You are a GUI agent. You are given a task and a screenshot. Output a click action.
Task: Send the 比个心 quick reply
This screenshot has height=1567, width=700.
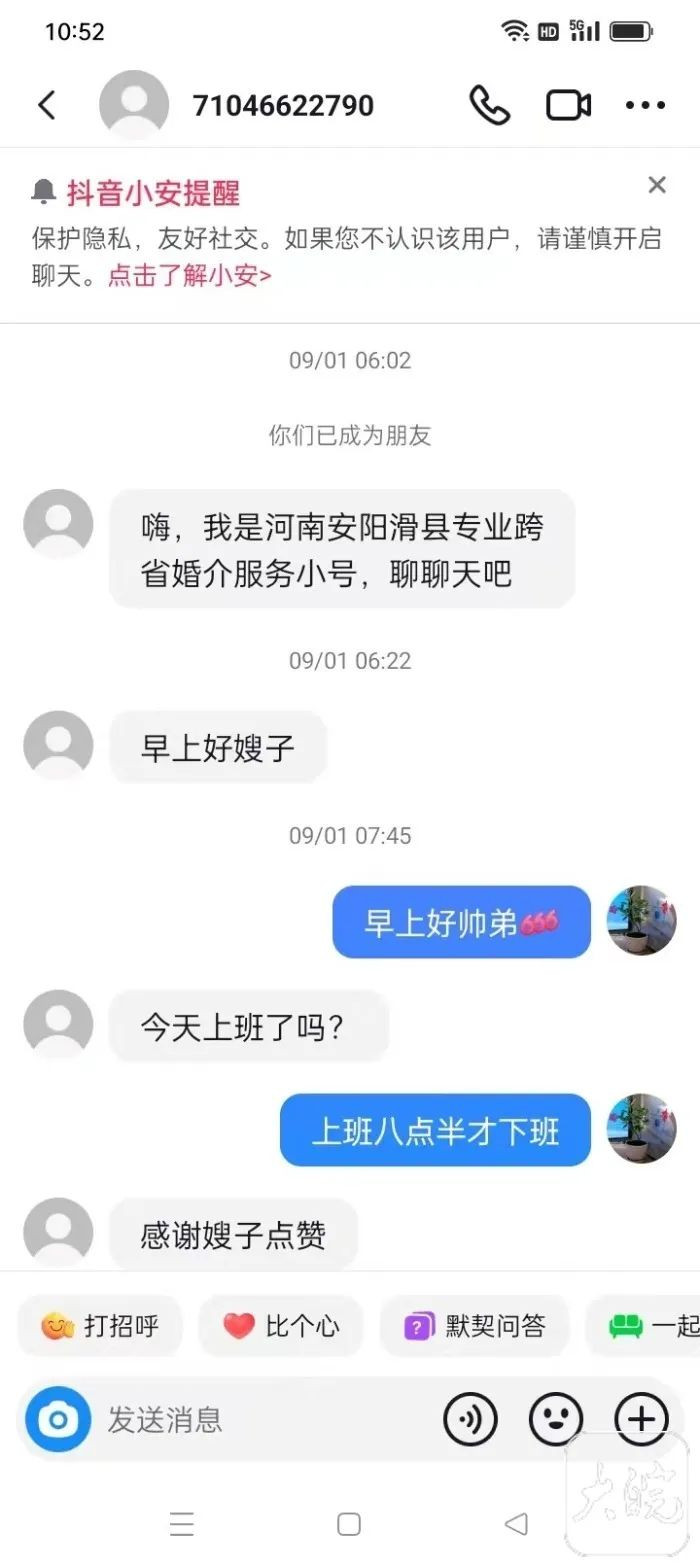pos(281,1326)
